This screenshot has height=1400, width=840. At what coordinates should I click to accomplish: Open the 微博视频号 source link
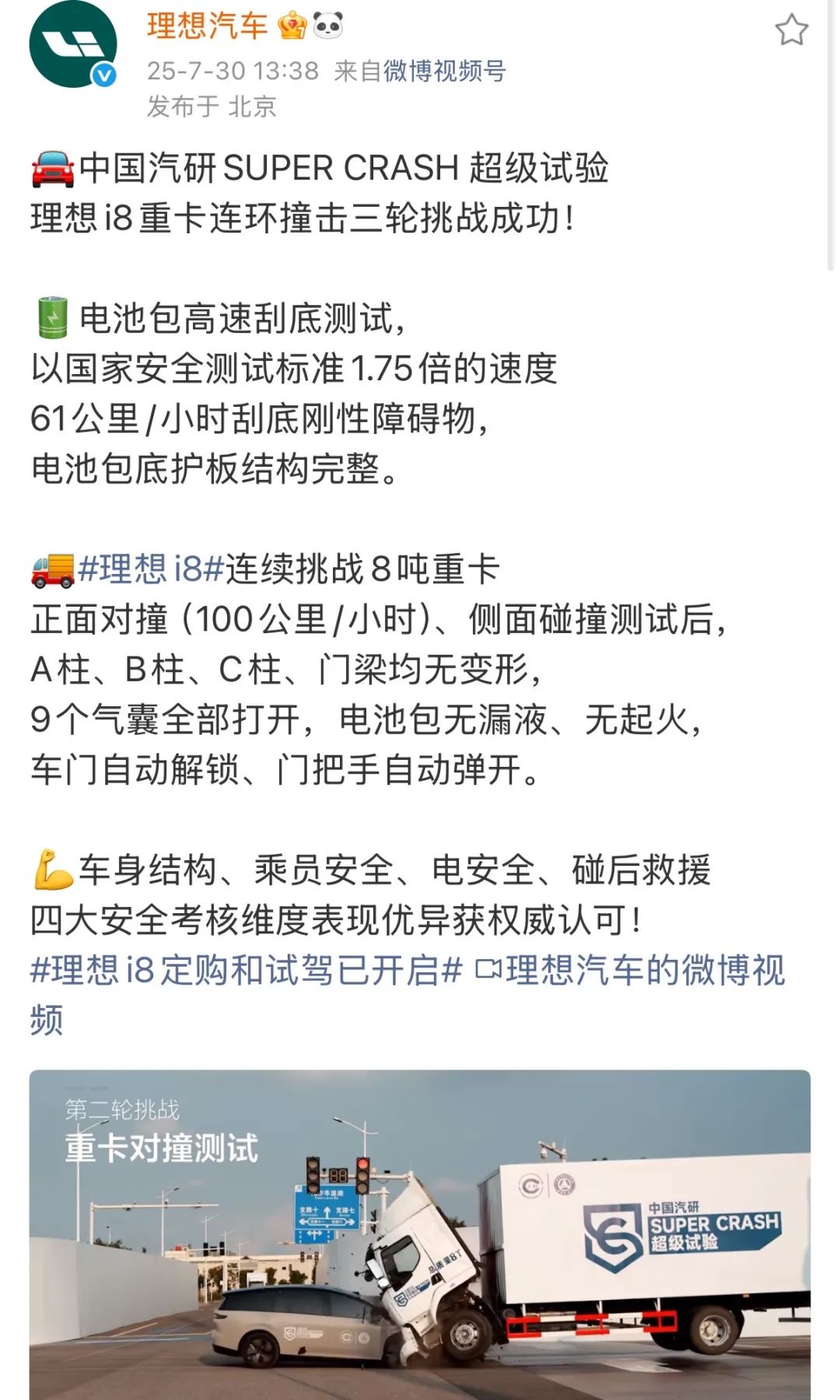coord(444,72)
